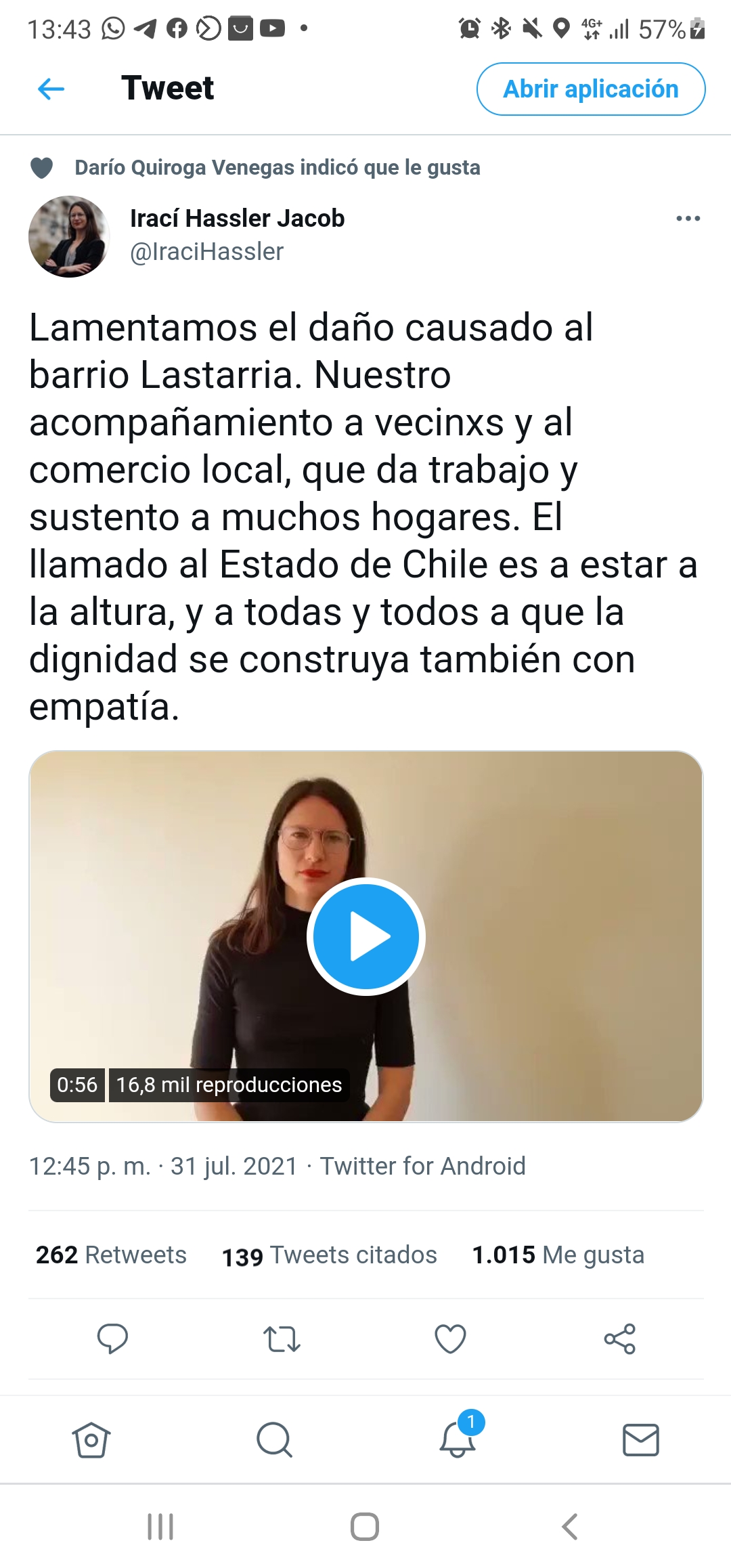Tap the system home button
This screenshot has width=731, height=1568.
tap(365, 1527)
